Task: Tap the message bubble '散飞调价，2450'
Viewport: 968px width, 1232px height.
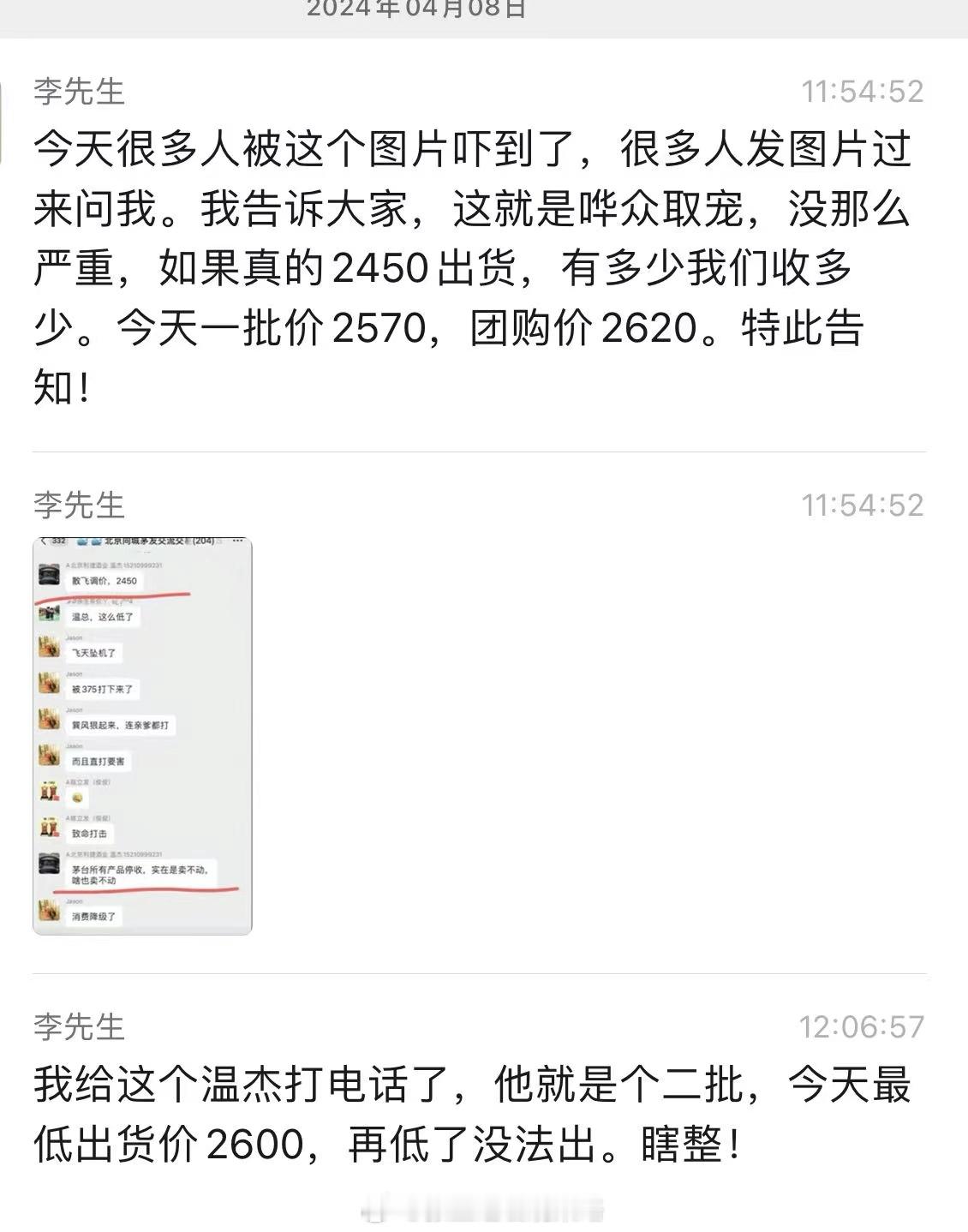Action: point(103,580)
